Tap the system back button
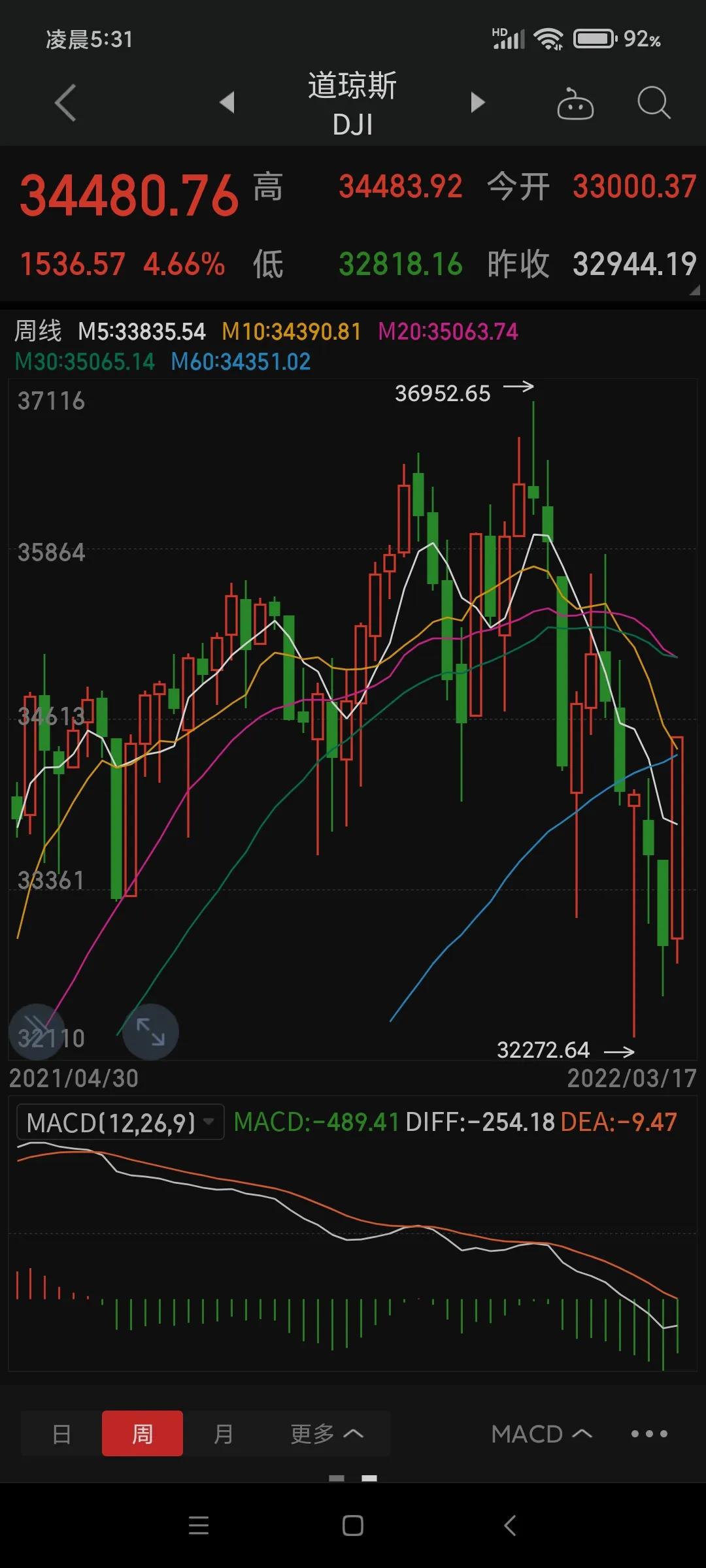The width and height of the screenshot is (706, 1568). [510, 1526]
